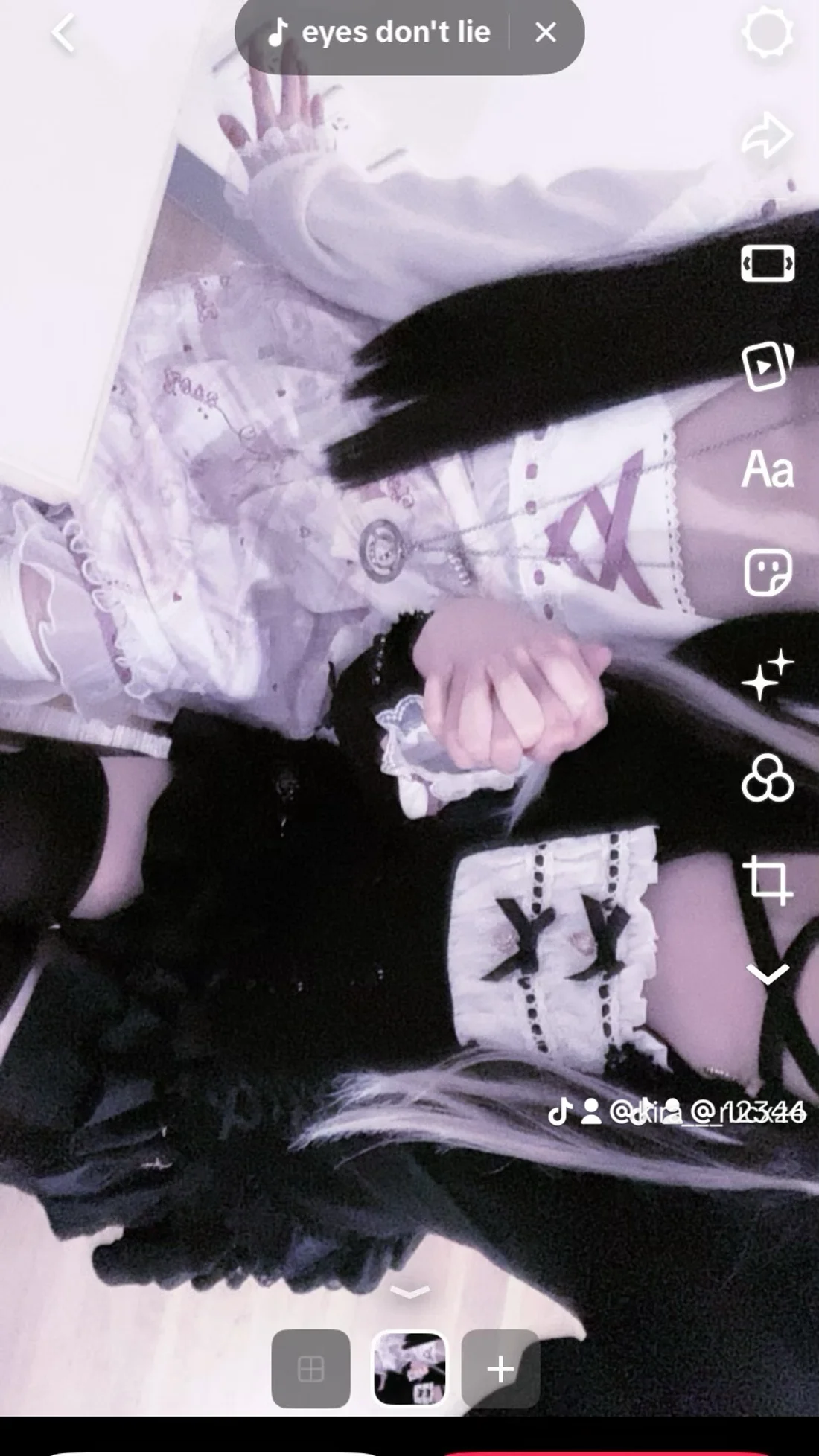Open the editor settings gear
819x1456 pixels.
(x=767, y=33)
